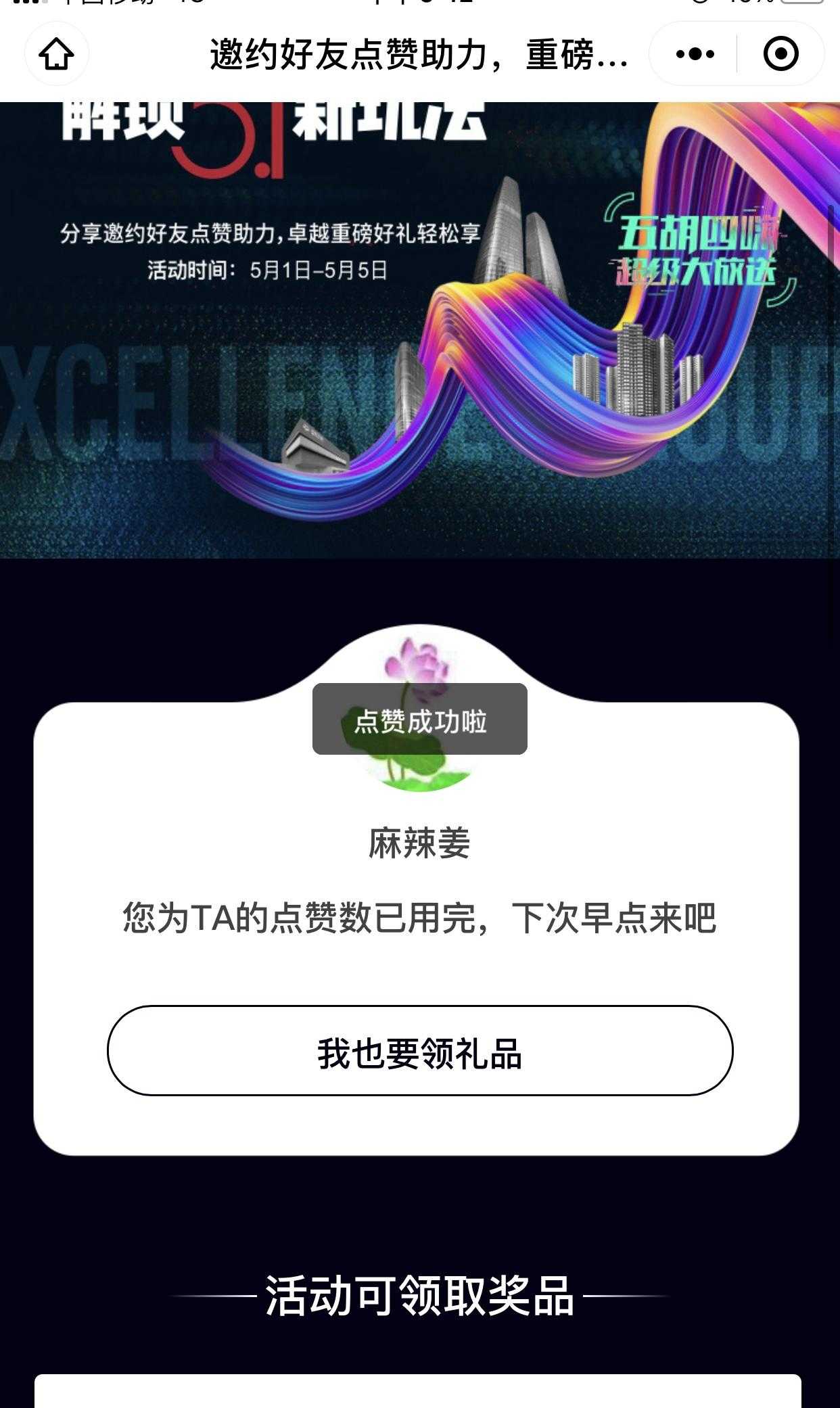840x1408 pixels.
Task: Open the three-dot more options menu
Action: (695, 54)
